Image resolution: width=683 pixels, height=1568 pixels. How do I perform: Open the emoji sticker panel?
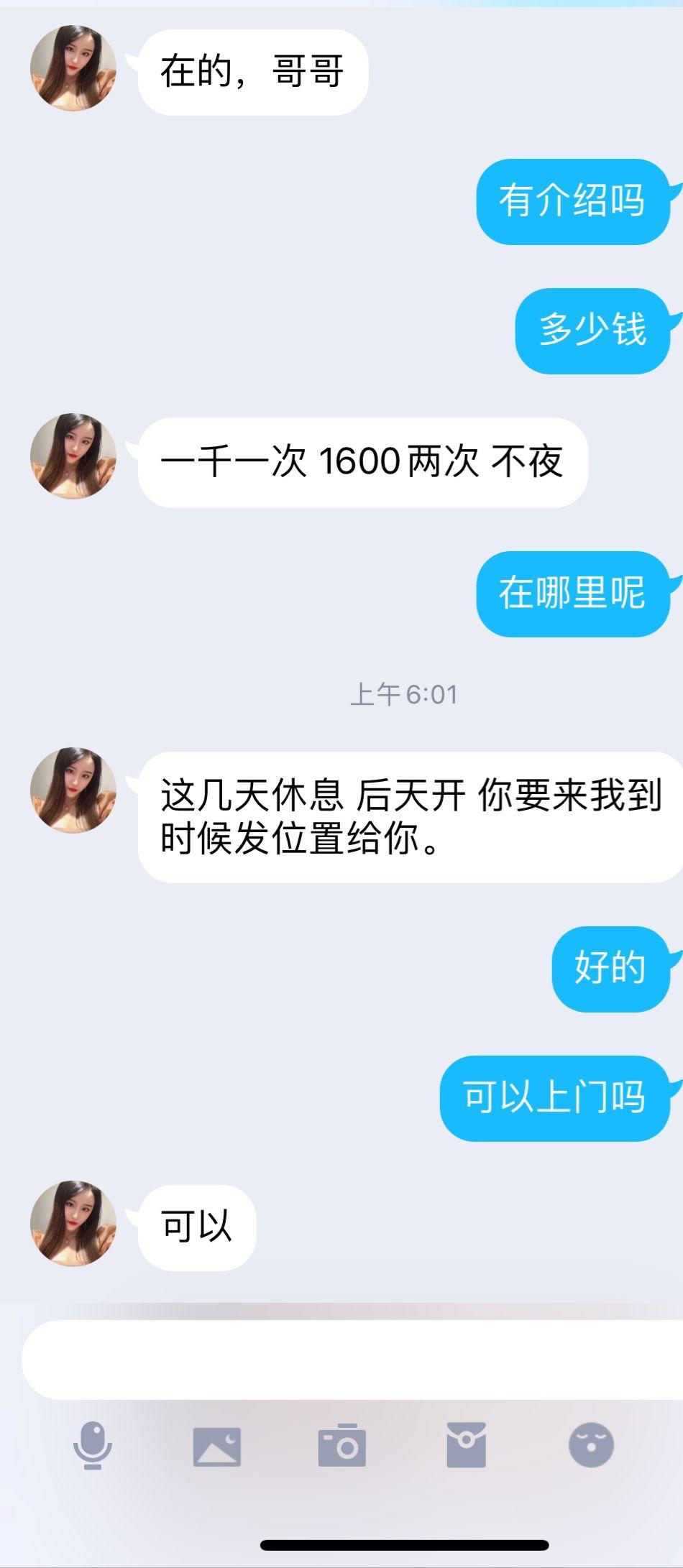pyautogui.click(x=591, y=1445)
